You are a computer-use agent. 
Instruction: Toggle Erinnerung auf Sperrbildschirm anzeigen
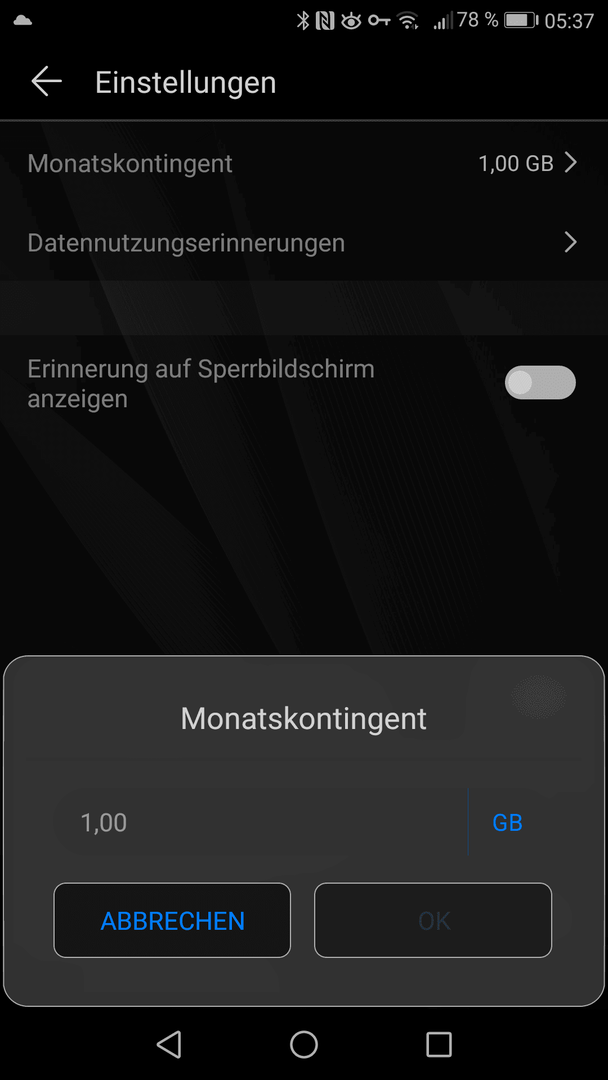[540, 382]
